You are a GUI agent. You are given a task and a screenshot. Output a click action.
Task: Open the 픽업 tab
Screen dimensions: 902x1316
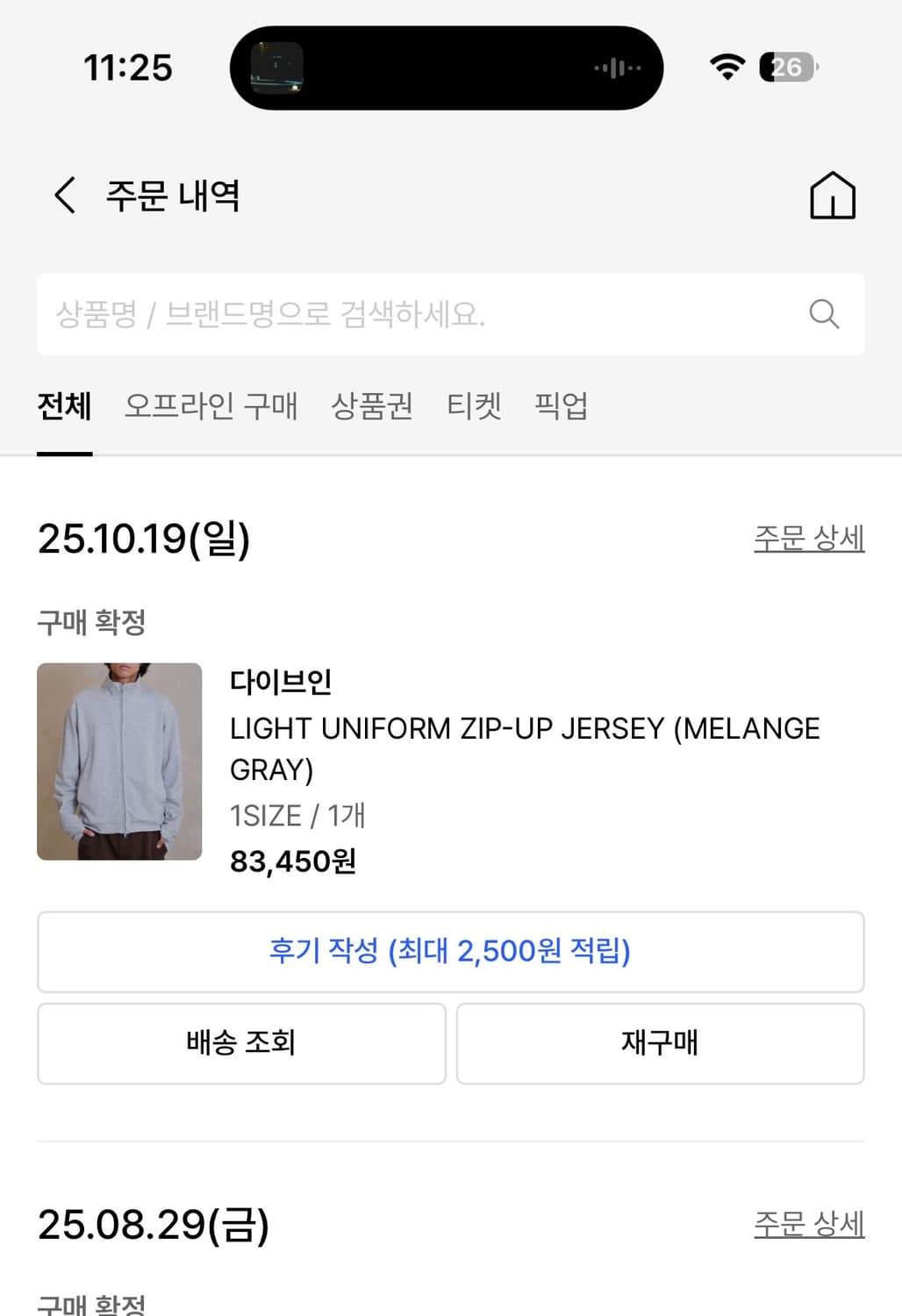click(559, 406)
